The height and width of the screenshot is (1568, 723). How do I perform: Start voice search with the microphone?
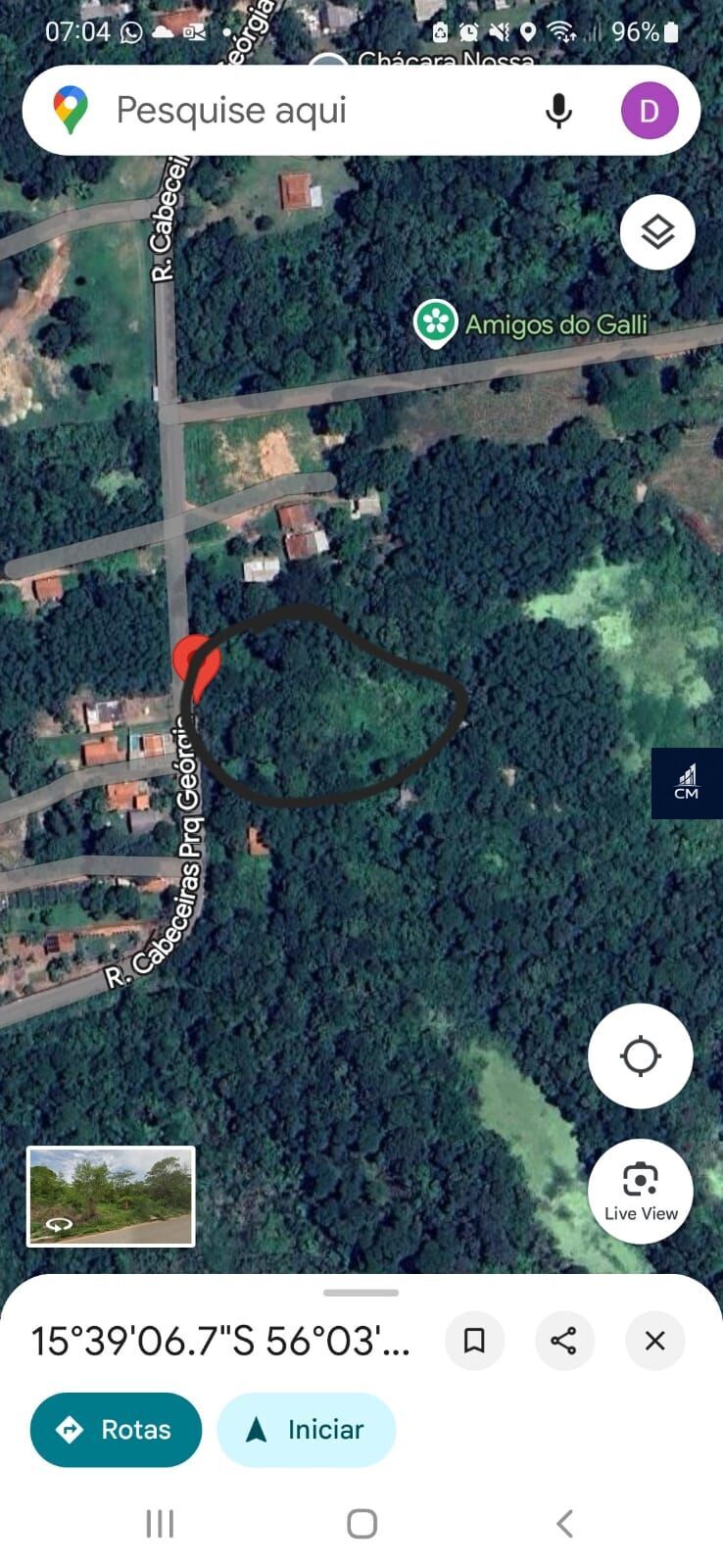(558, 111)
